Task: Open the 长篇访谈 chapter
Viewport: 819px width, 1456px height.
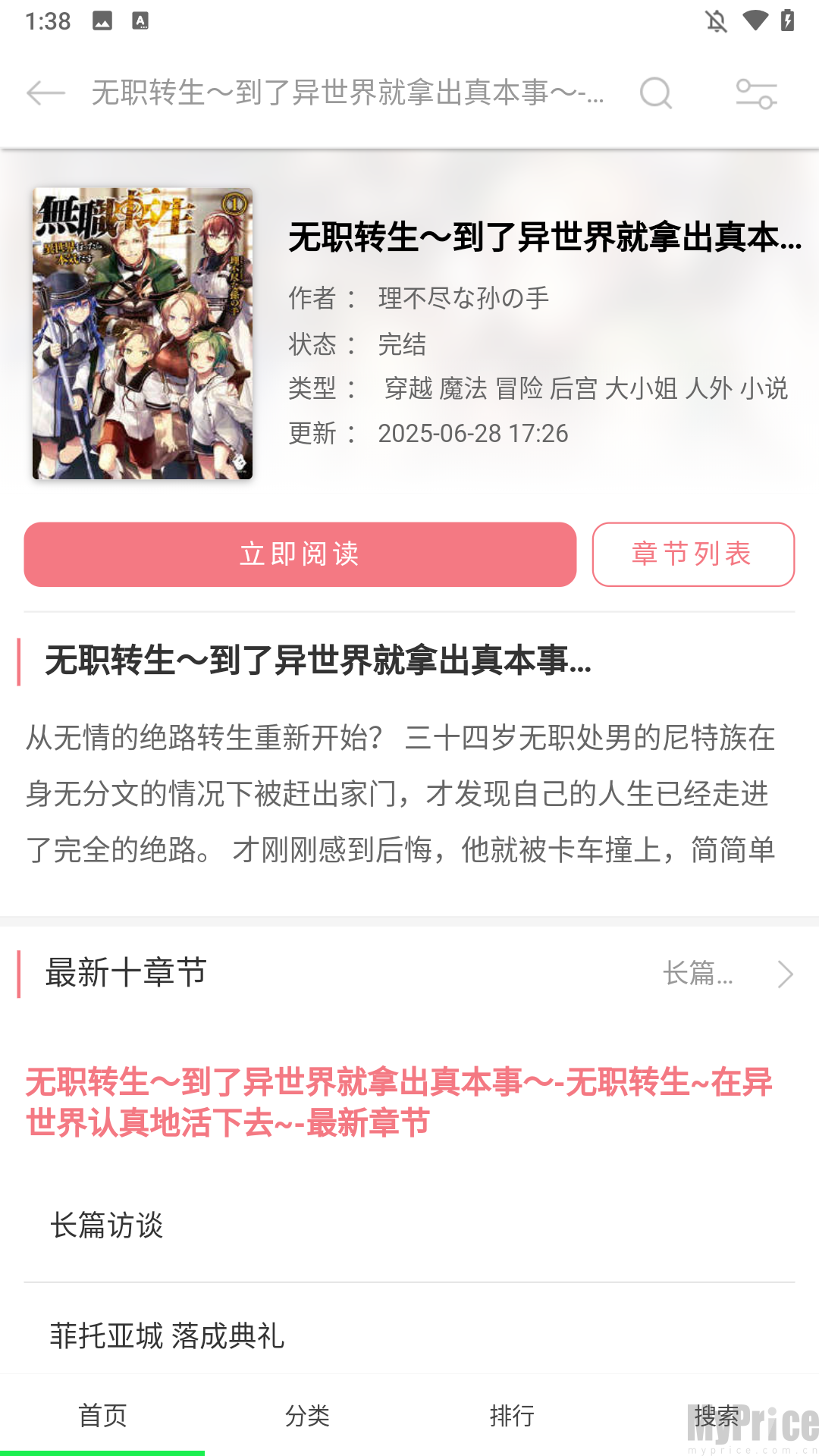Action: coord(106,1225)
